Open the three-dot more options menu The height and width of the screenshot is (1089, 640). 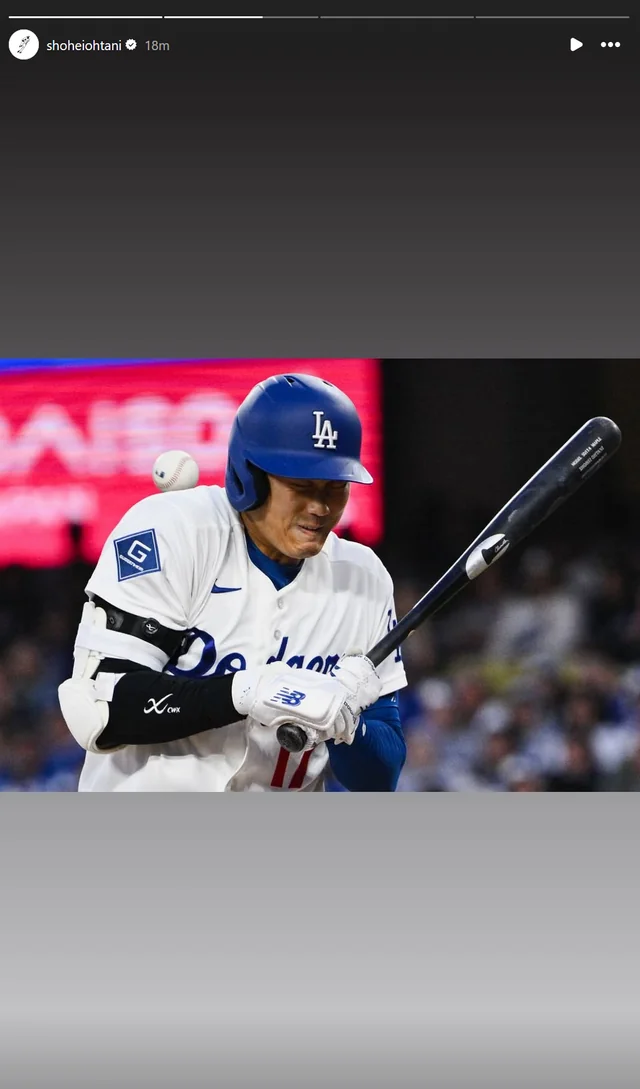610,45
